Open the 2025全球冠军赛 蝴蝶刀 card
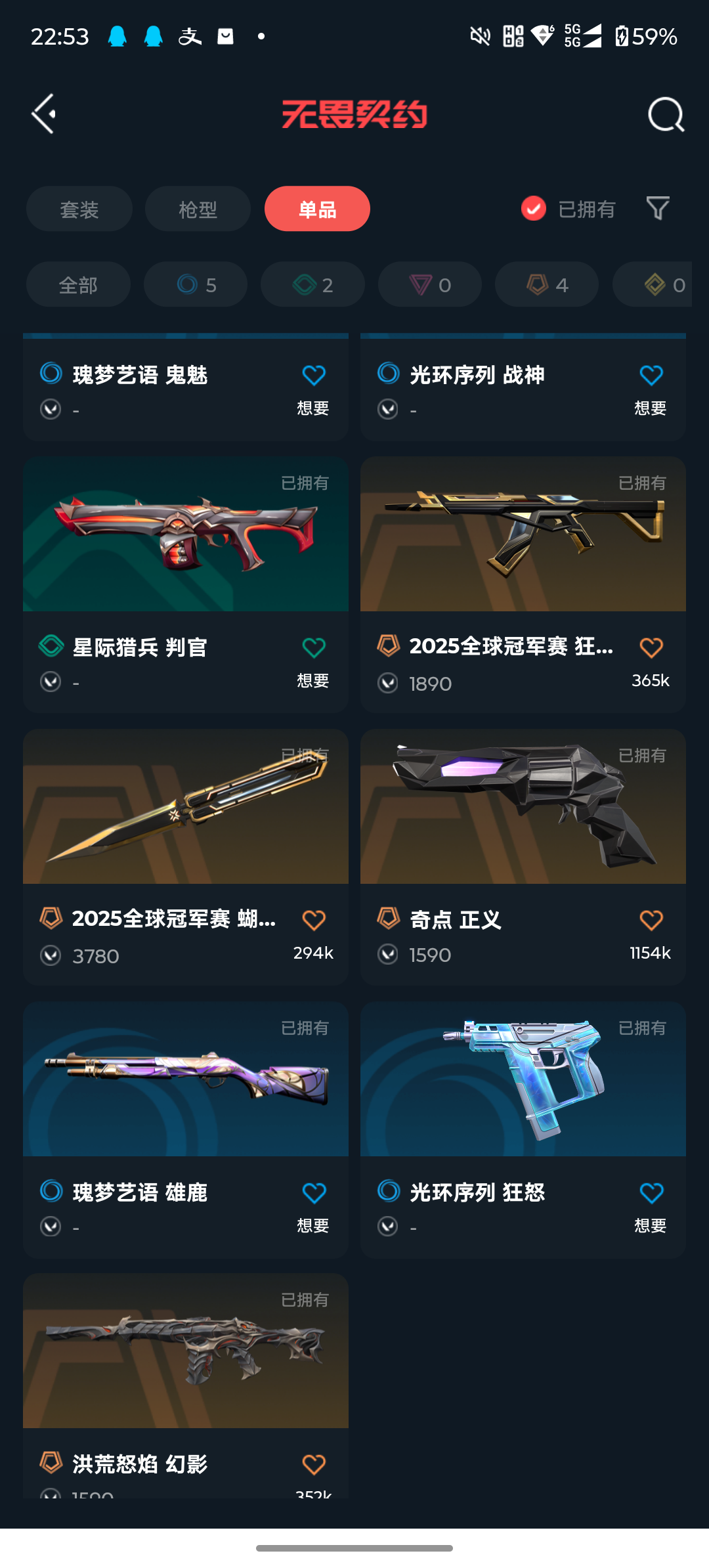The image size is (709, 1568). point(186,858)
